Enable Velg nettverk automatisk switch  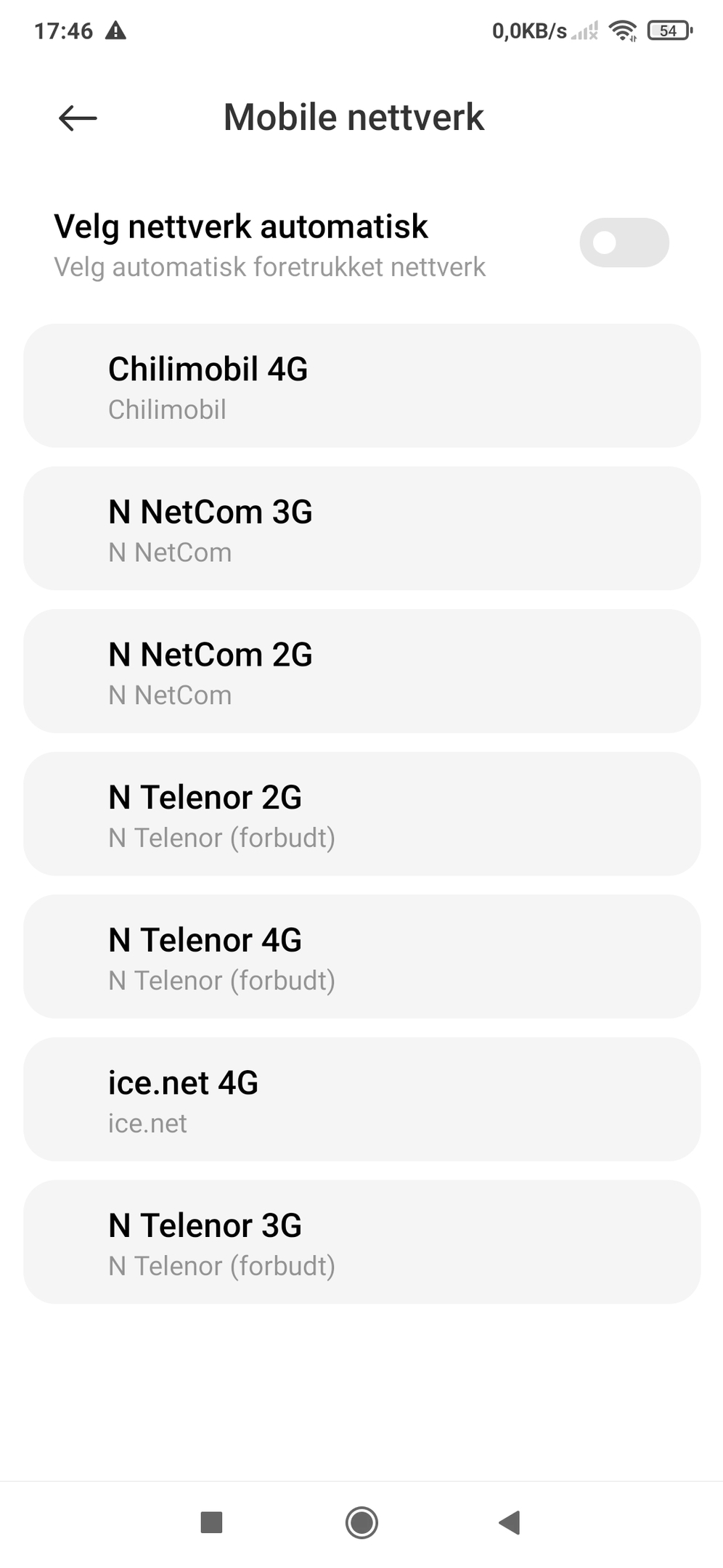[x=624, y=242]
